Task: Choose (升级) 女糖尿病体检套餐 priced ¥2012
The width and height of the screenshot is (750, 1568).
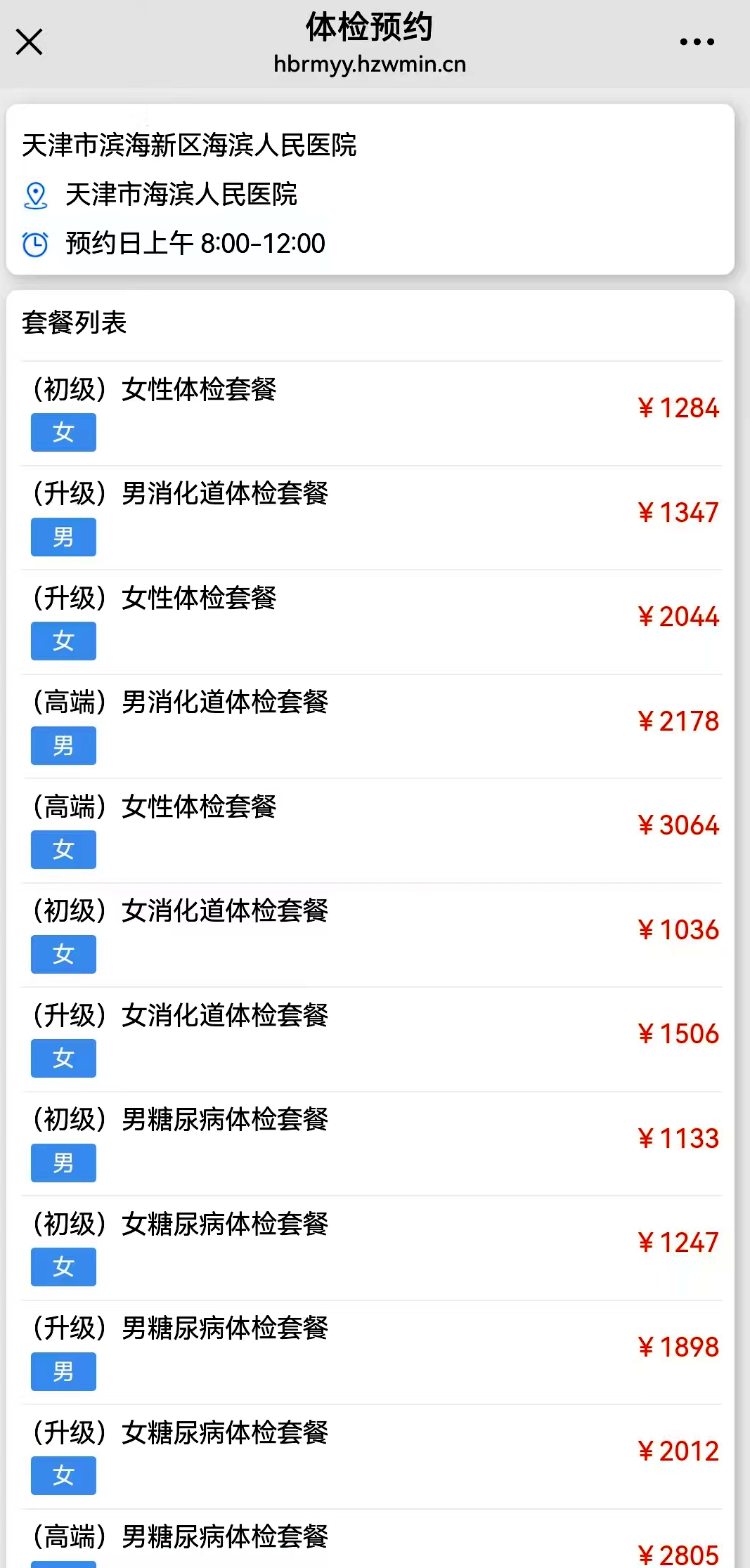Action: 372,1457
